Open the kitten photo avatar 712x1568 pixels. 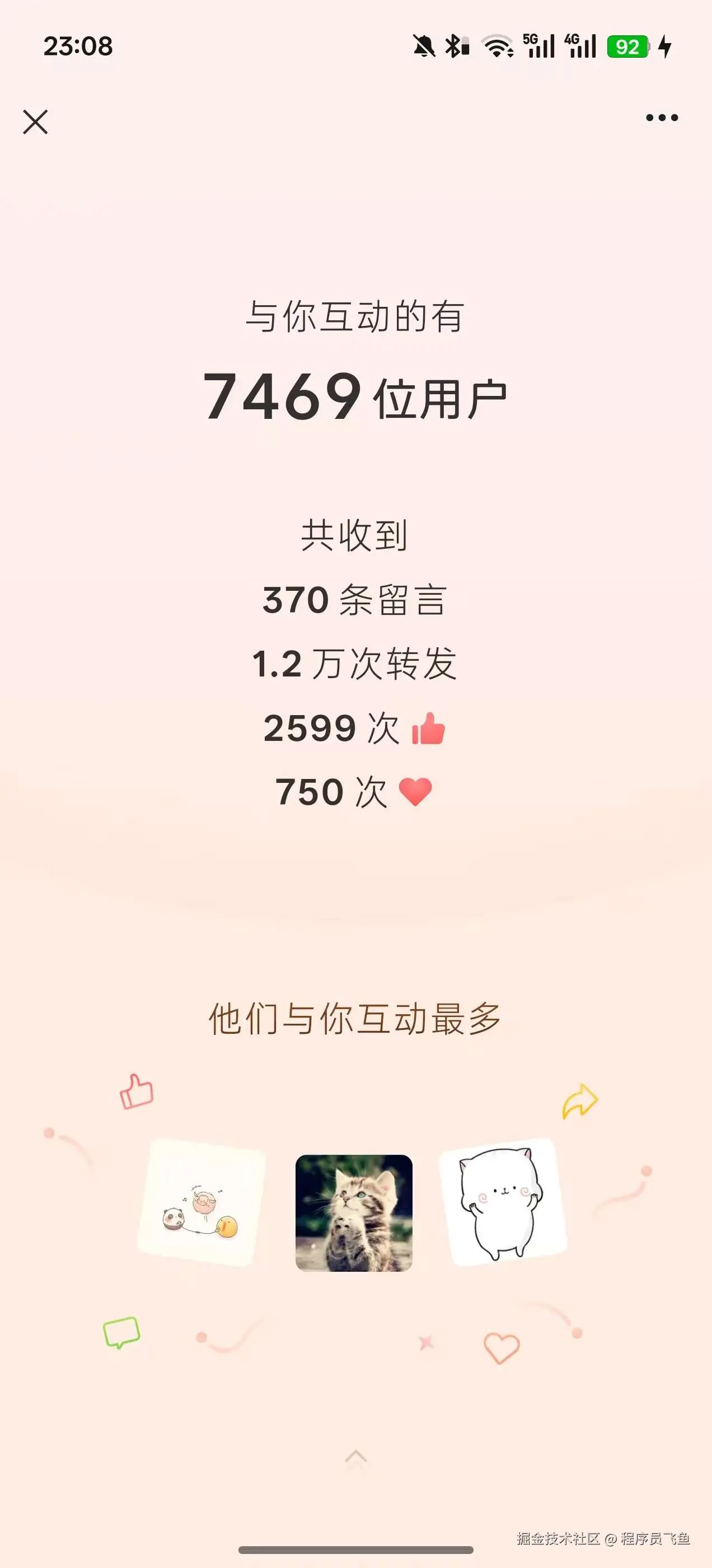point(354,1212)
